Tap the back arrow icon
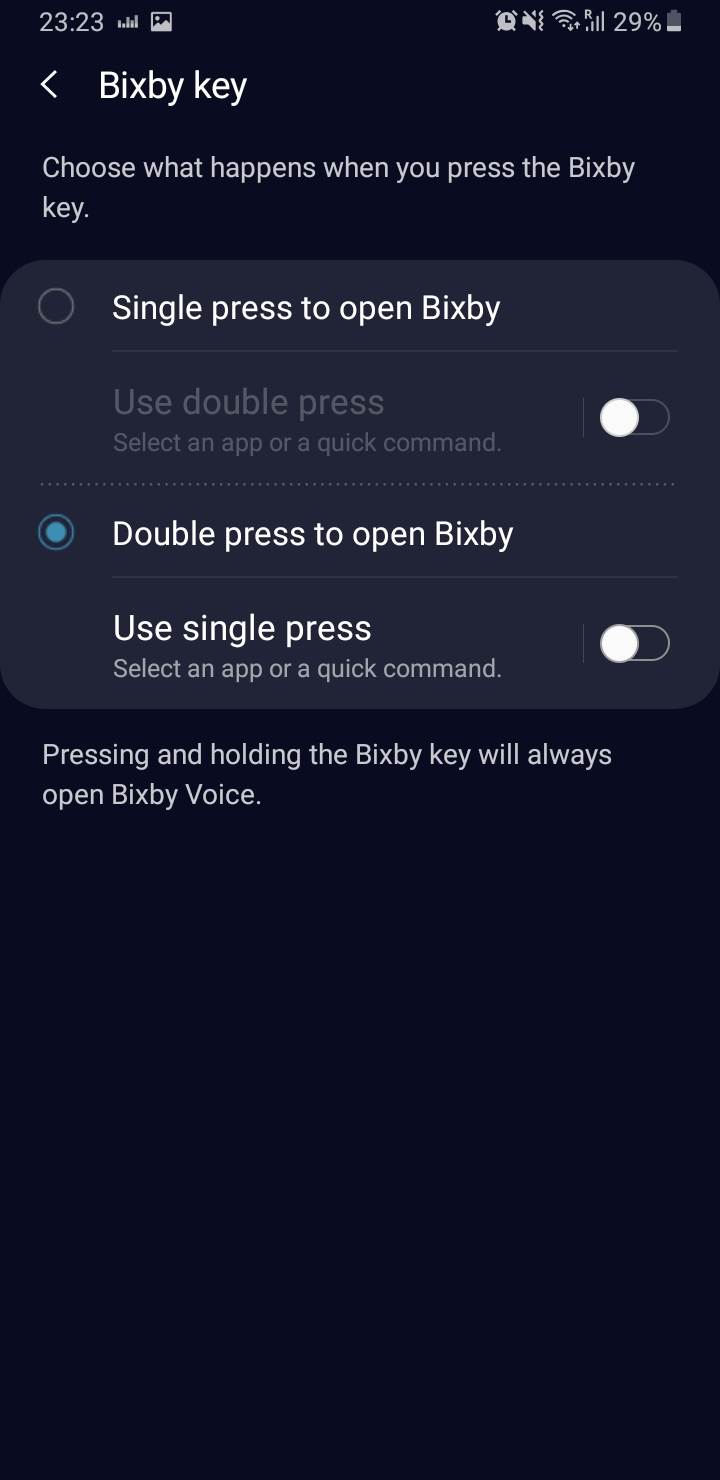 point(48,84)
